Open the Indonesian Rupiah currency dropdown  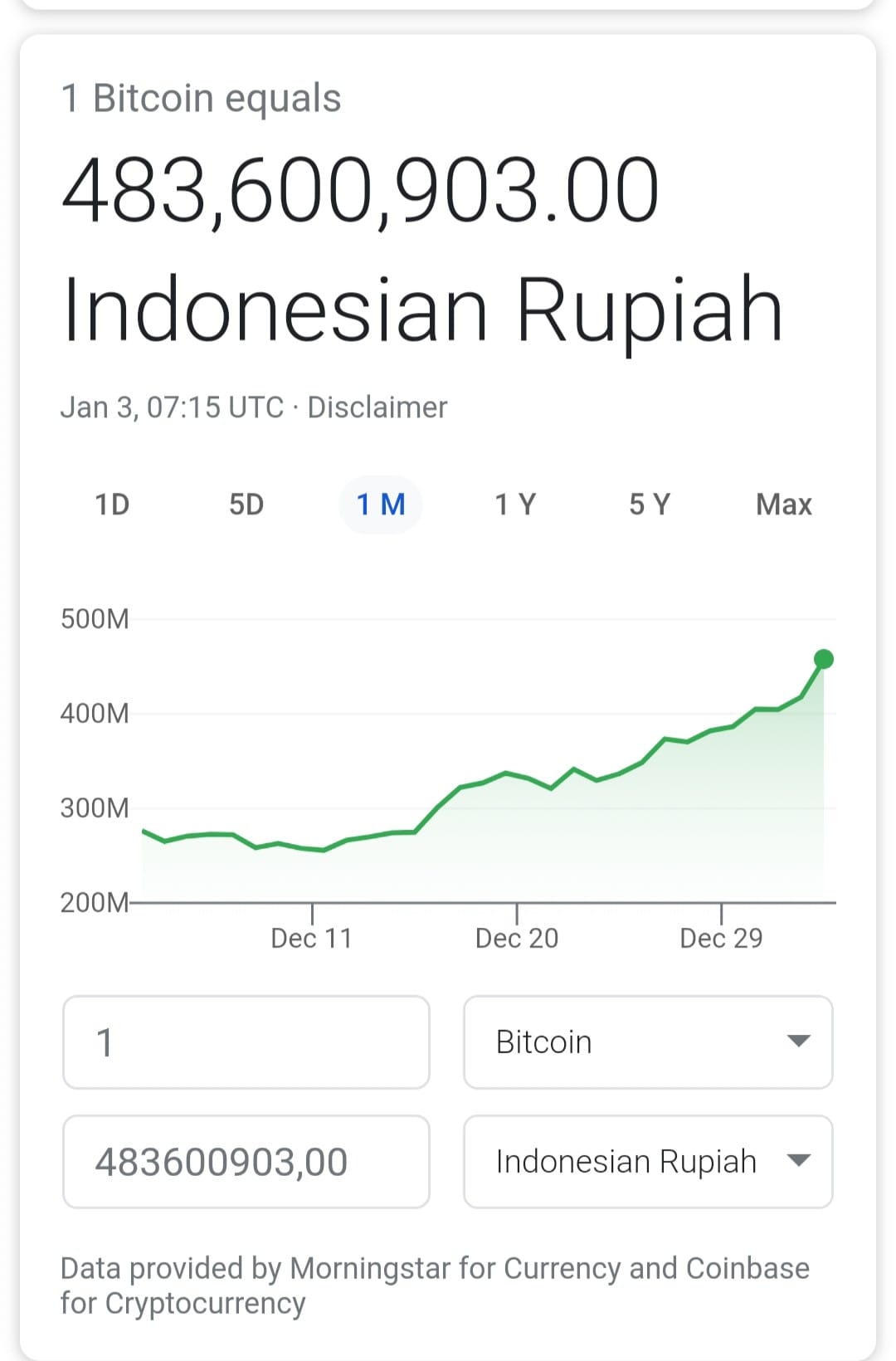pos(648,1162)
